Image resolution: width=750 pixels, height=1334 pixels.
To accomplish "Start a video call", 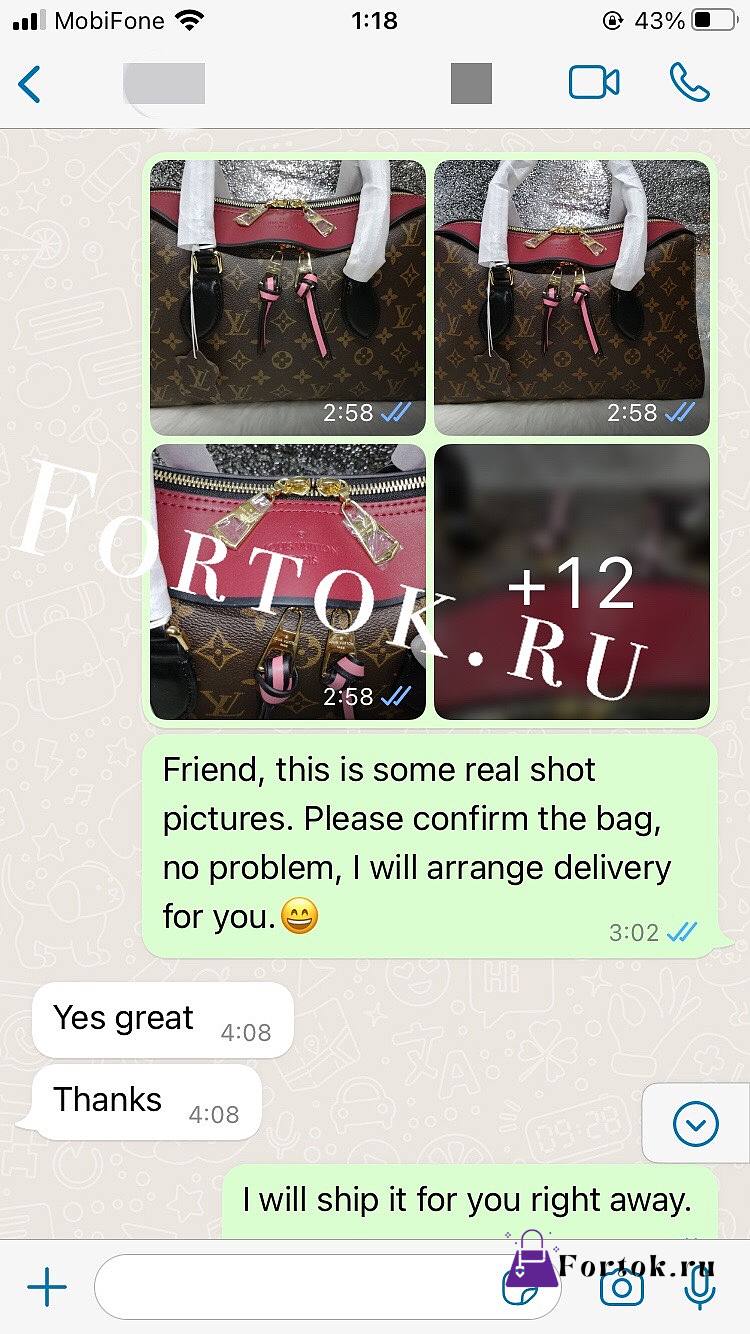I will click(x=594, y=83).
